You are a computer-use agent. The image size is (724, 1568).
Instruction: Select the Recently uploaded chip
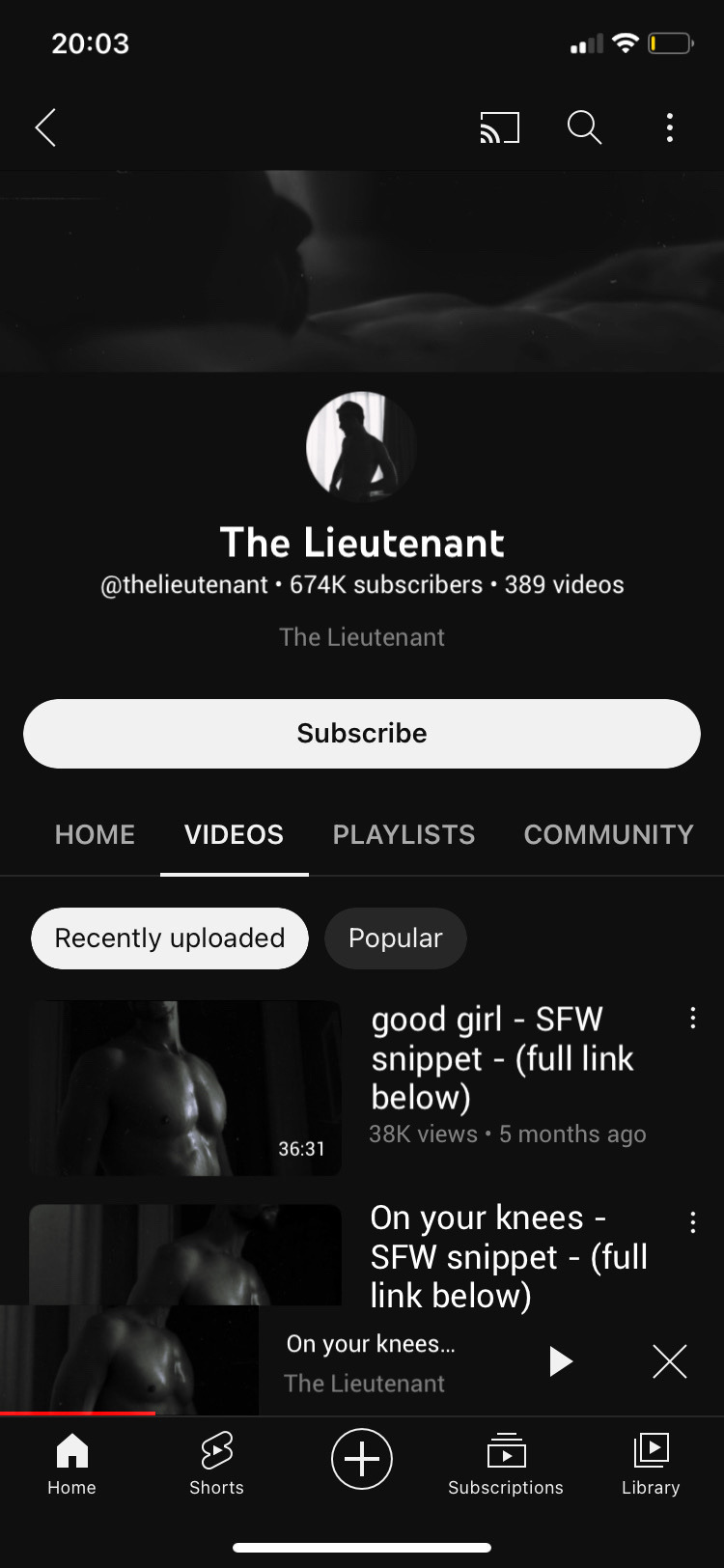(170, 938)
